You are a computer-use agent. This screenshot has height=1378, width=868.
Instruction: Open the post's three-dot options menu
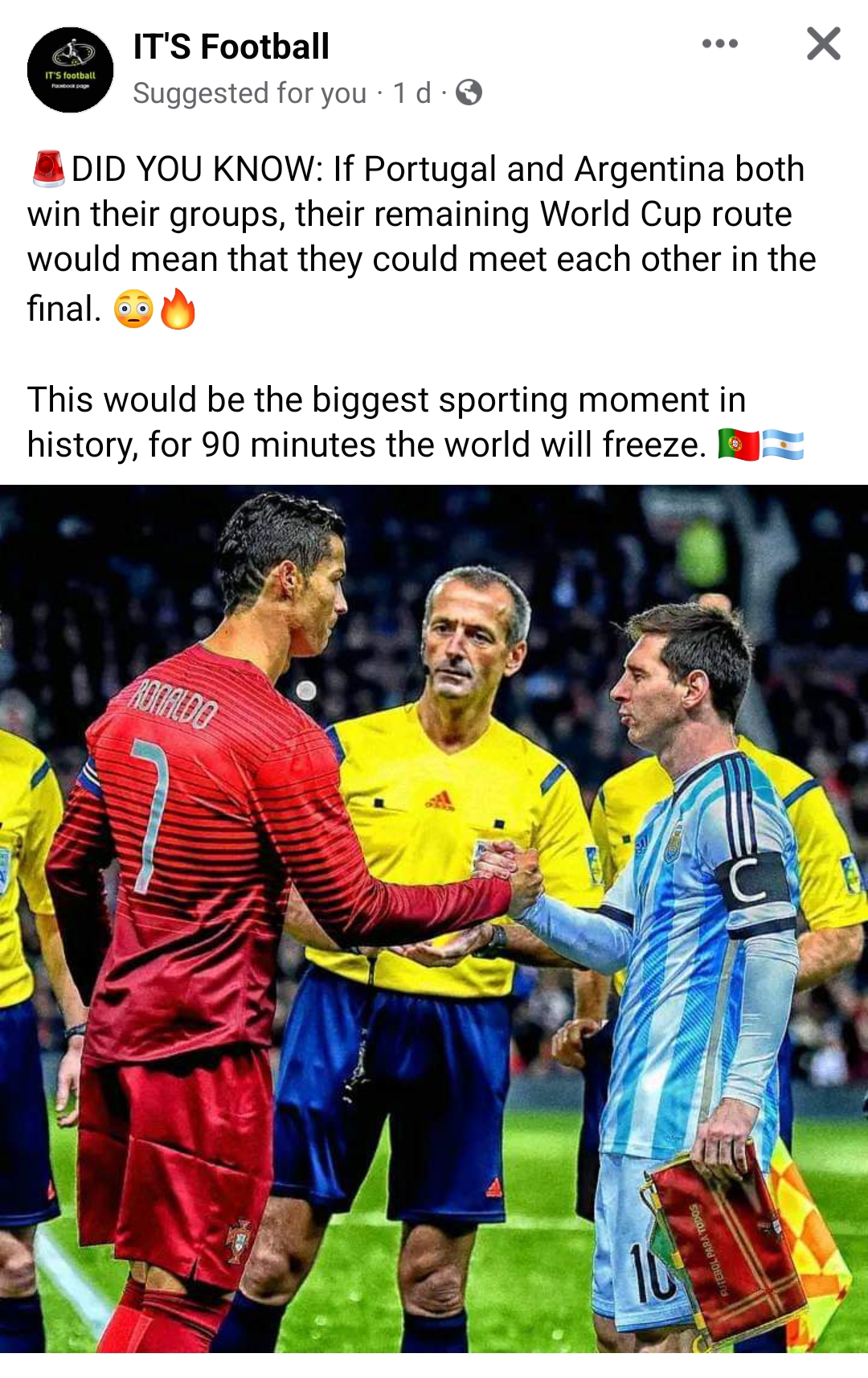[719, 44]
